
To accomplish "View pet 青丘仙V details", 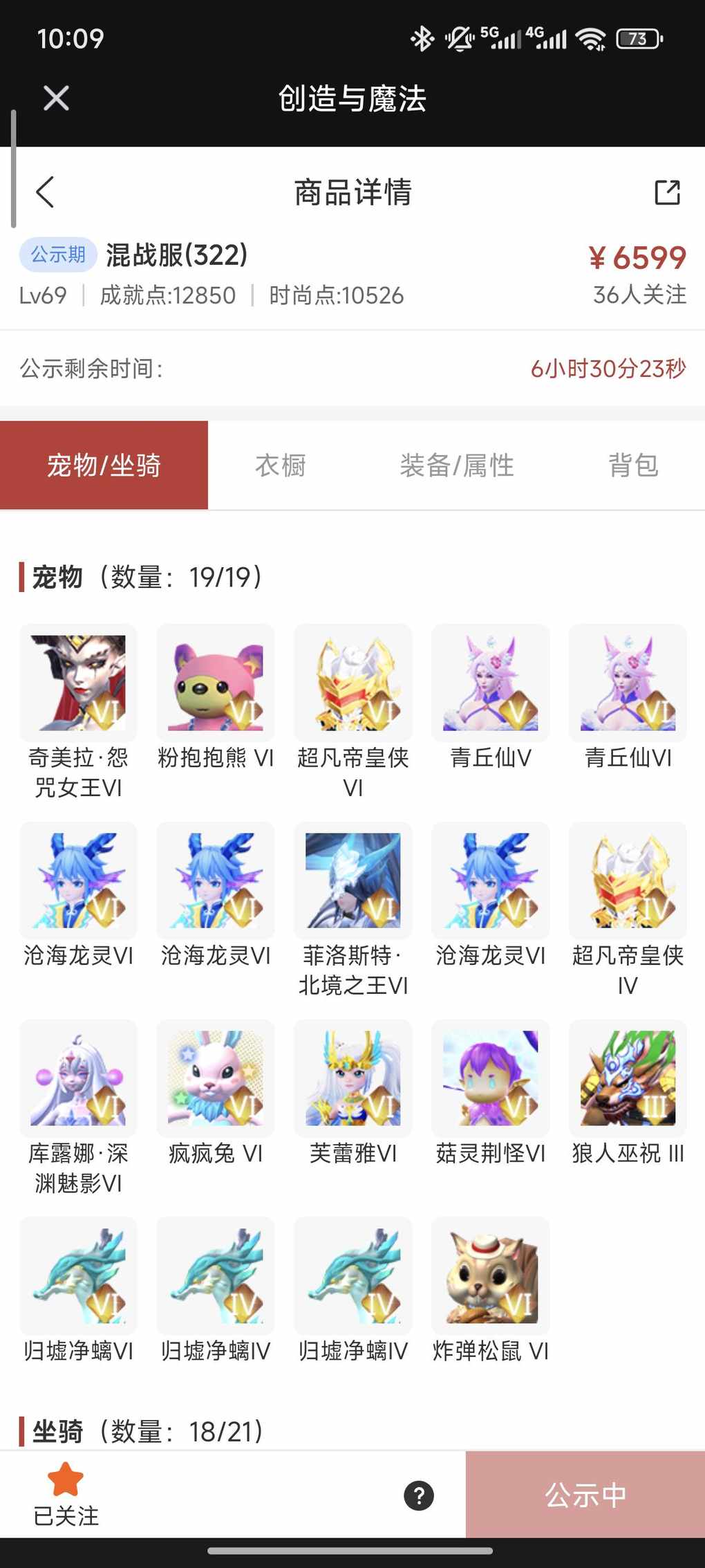I will pyautogui.click(x=491, y=683).
